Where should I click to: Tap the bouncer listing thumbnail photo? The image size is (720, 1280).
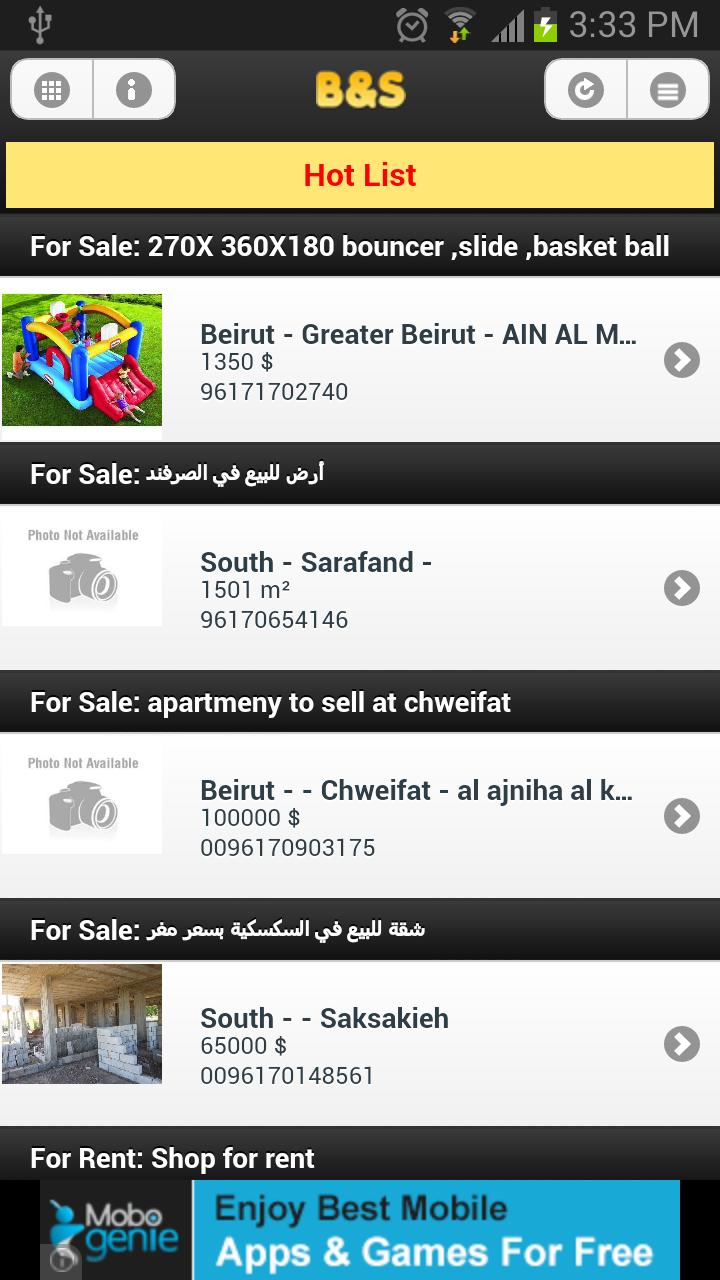81,360
